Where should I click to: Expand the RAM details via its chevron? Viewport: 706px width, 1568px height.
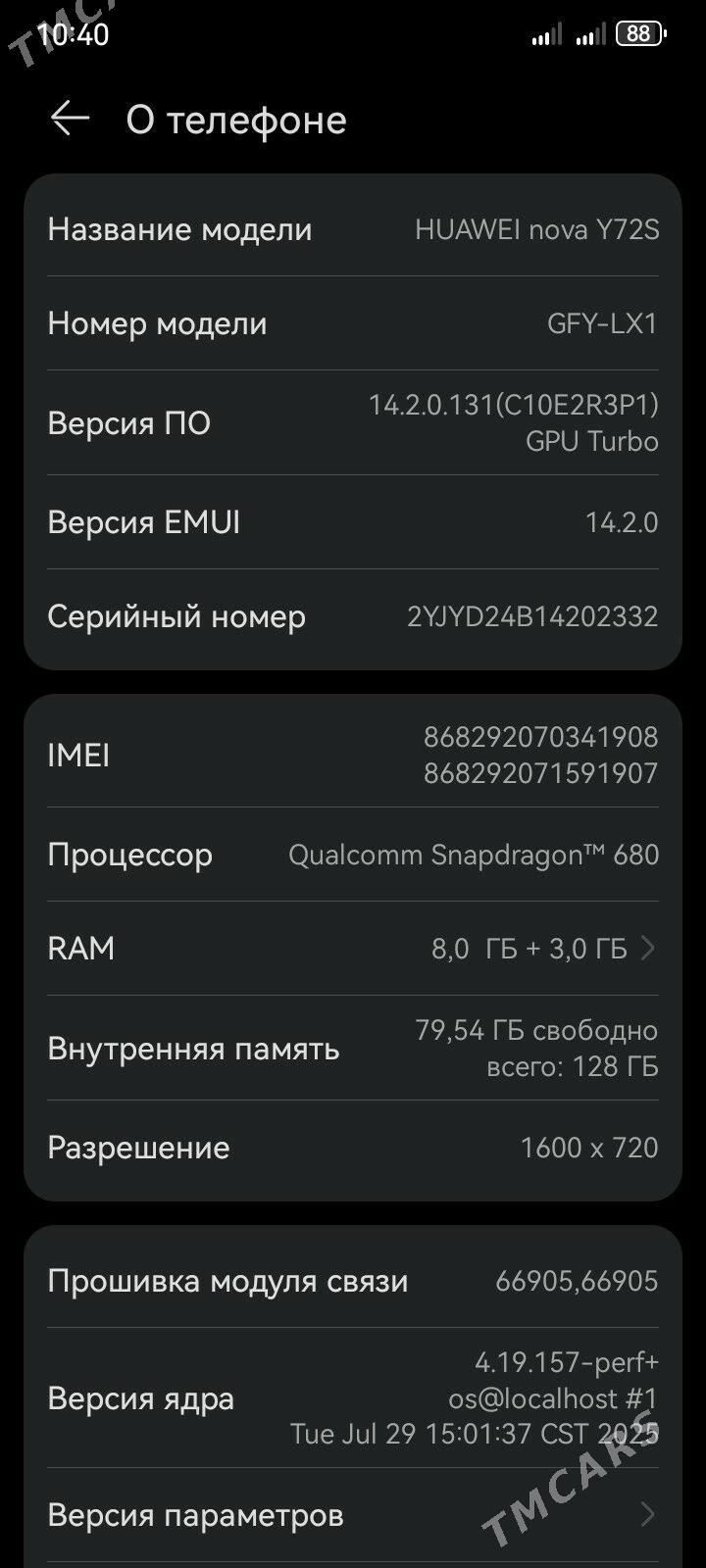click(x=647, y=948)
